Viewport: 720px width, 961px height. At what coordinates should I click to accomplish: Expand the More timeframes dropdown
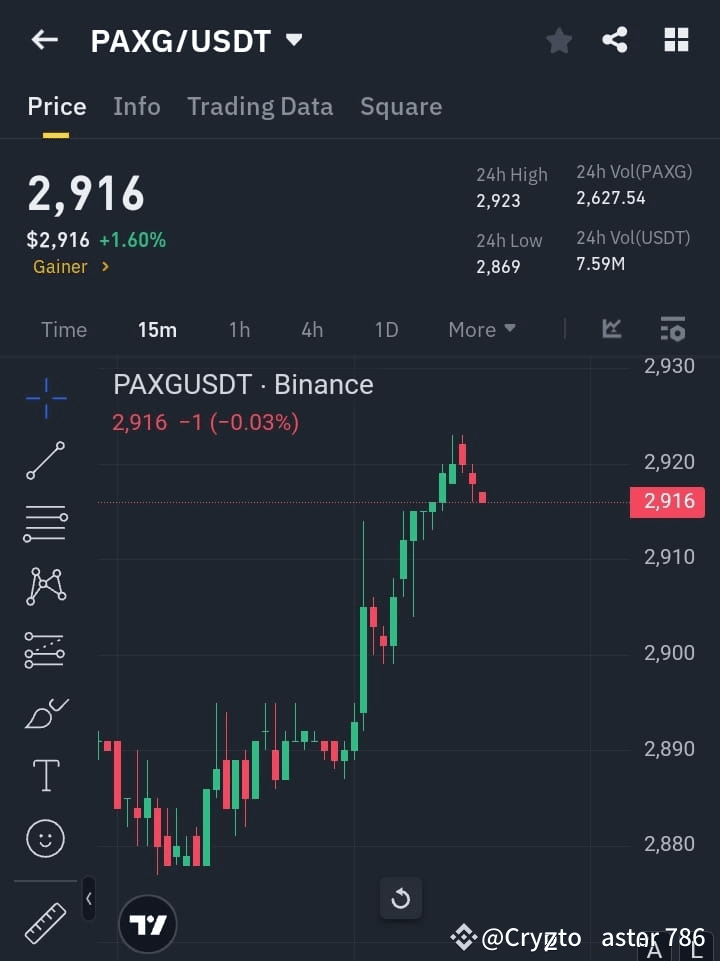481,329
